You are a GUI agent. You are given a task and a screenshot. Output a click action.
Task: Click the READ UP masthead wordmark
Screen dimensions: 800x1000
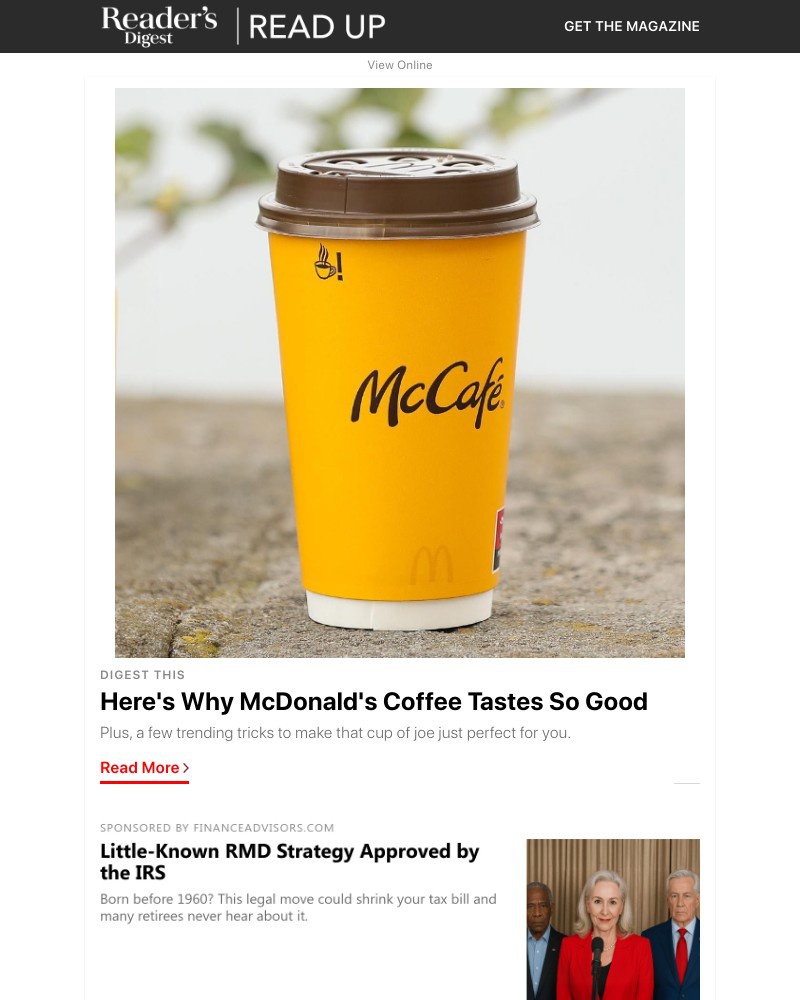(x=317, y=26)
